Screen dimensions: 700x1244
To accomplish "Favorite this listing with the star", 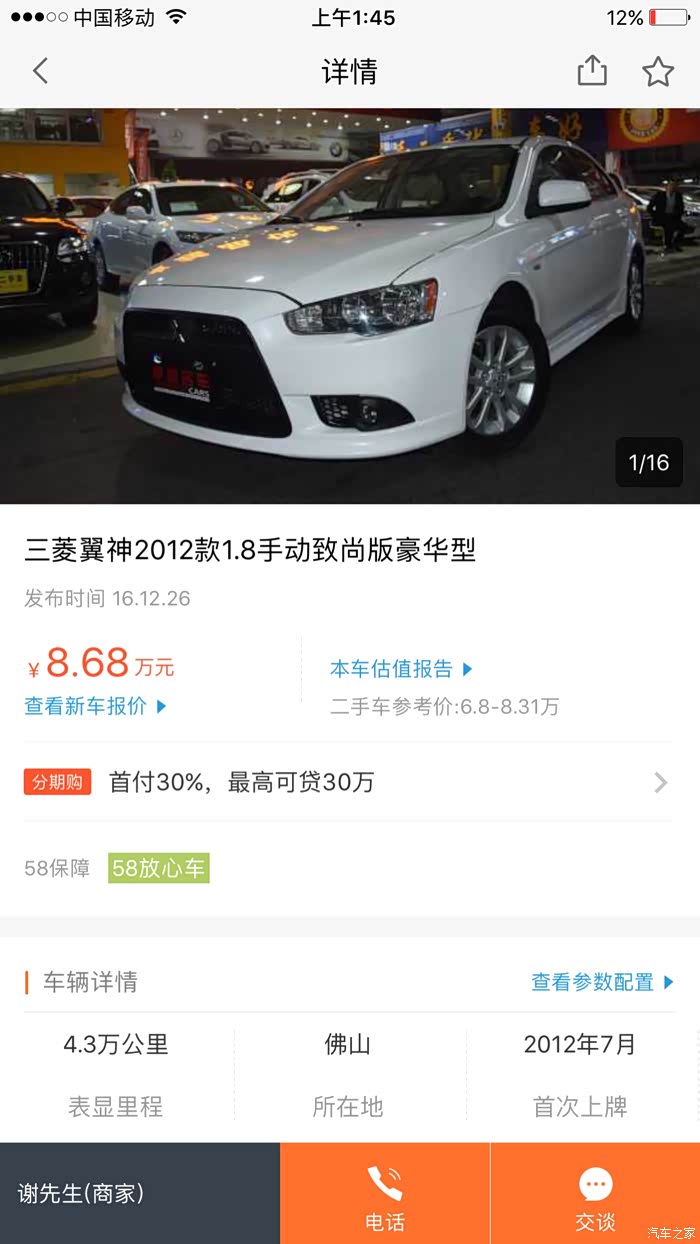I will pyautogui.click(x=658, y=71).
